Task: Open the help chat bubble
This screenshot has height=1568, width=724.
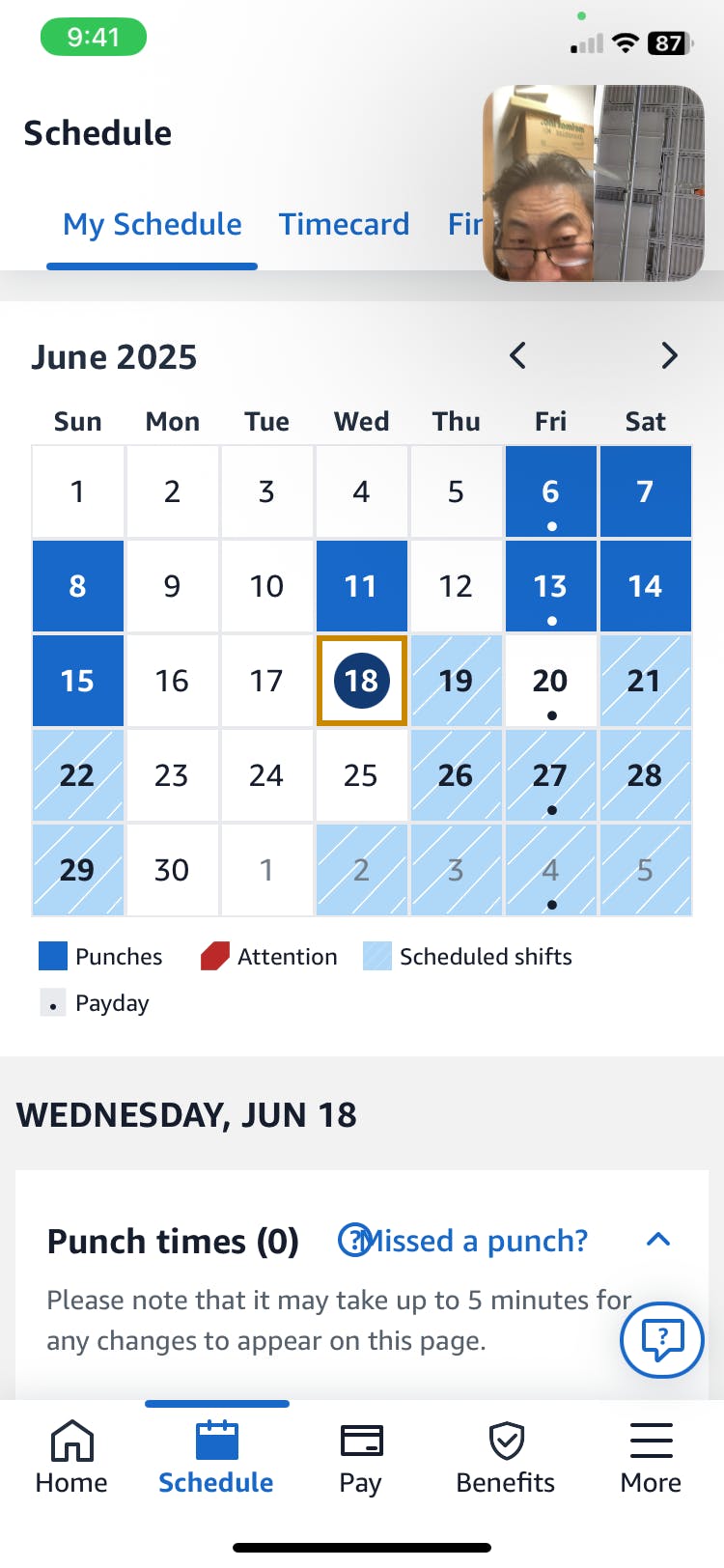Action: [662, 1340]
